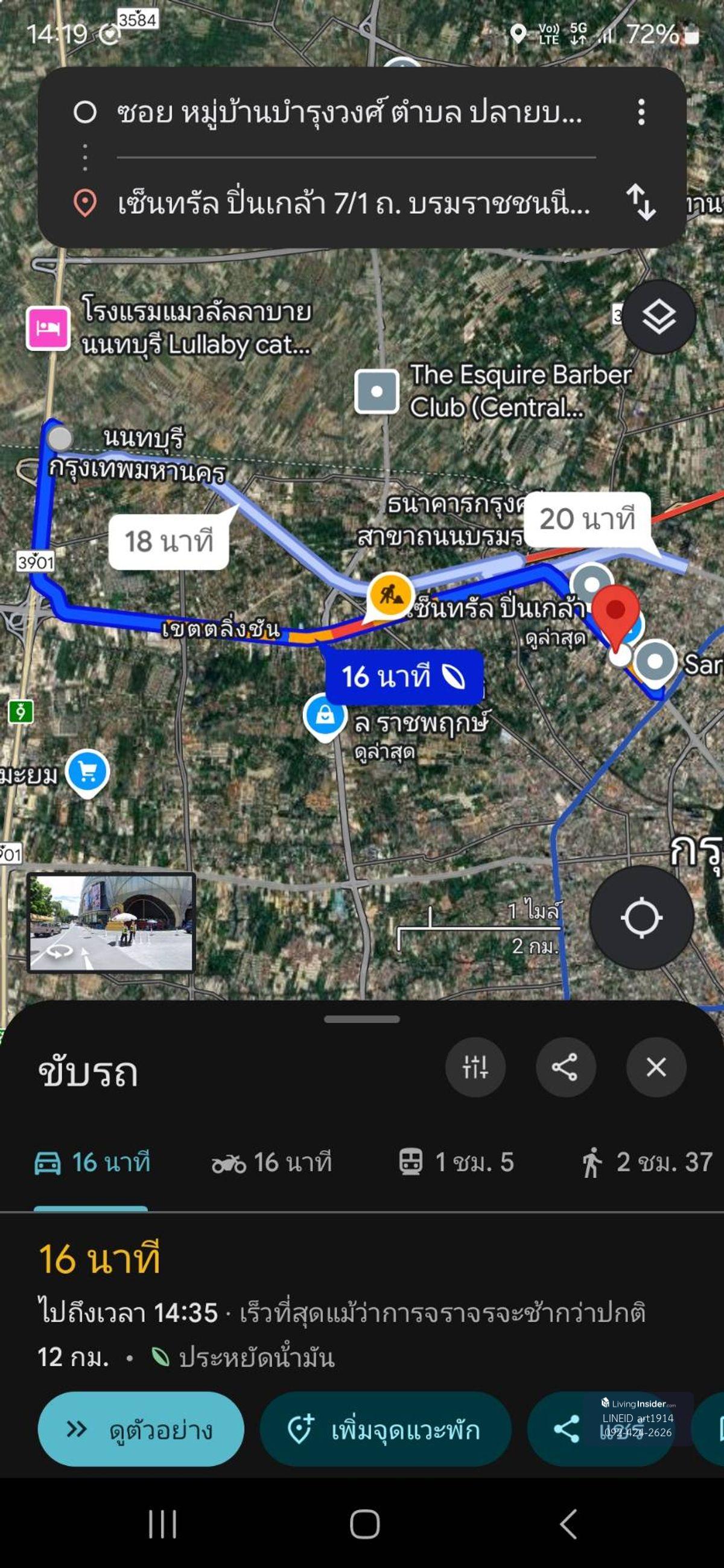
Task: Open route options filter icon
Action: [x=475, y=1067]
